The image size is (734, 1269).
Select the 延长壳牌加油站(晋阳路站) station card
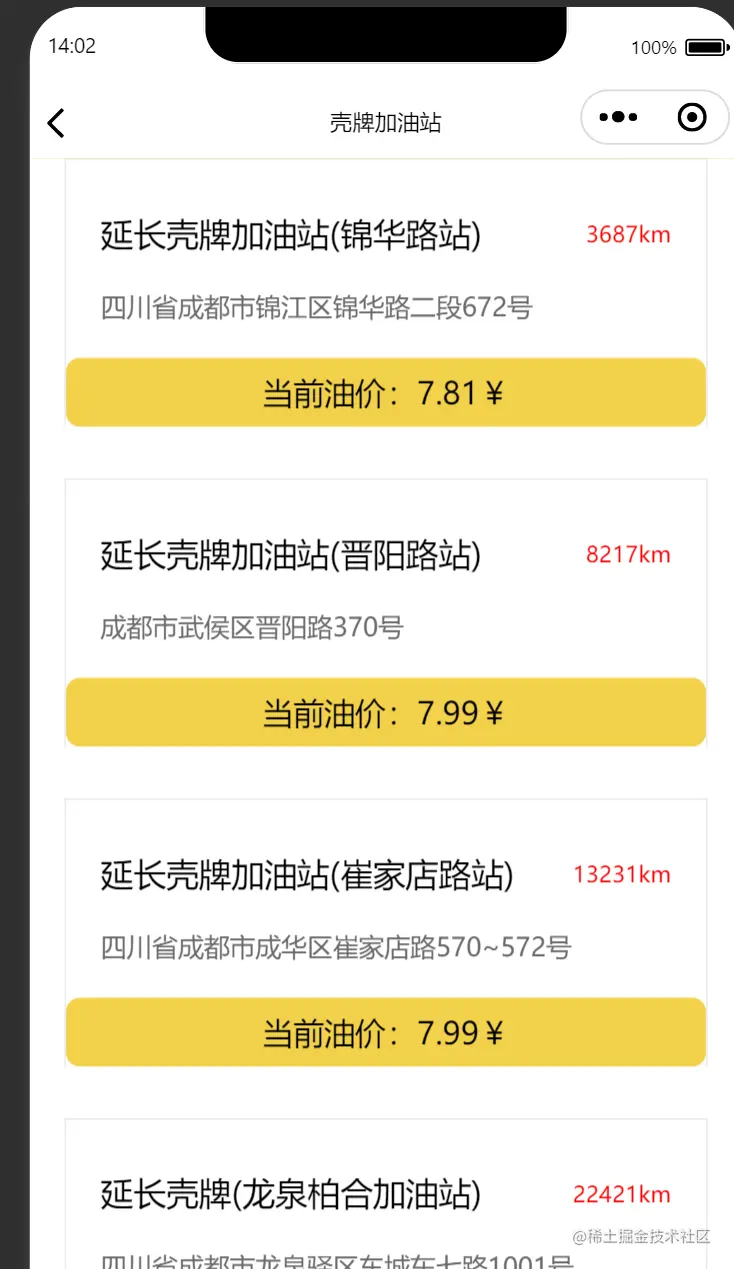(290, 555)
